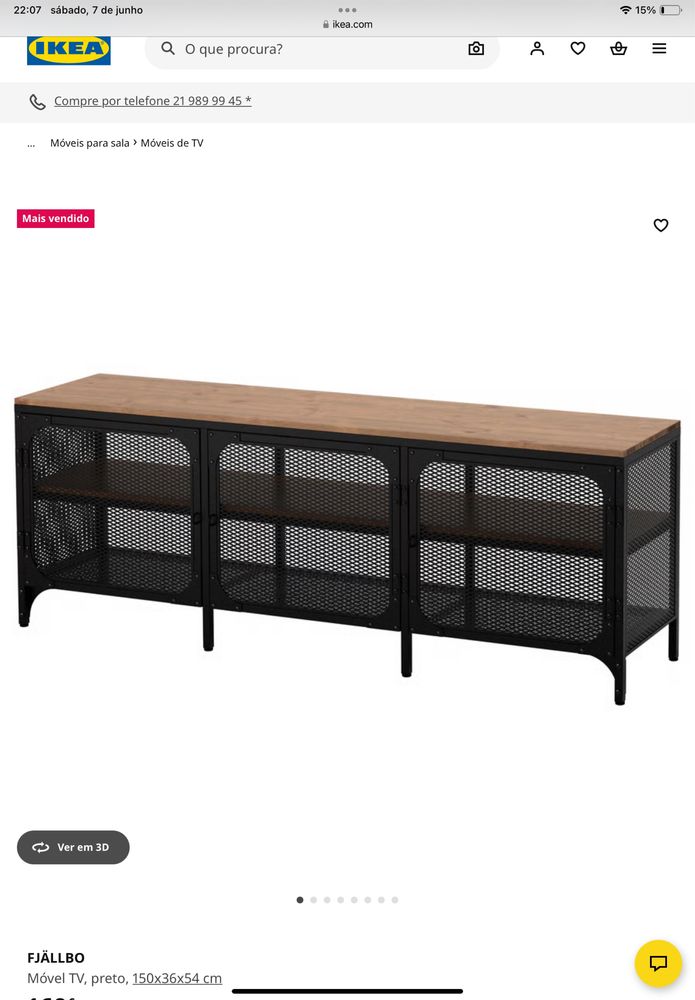Tap the 'Ver em 3D' button

(x=73, y=847)
